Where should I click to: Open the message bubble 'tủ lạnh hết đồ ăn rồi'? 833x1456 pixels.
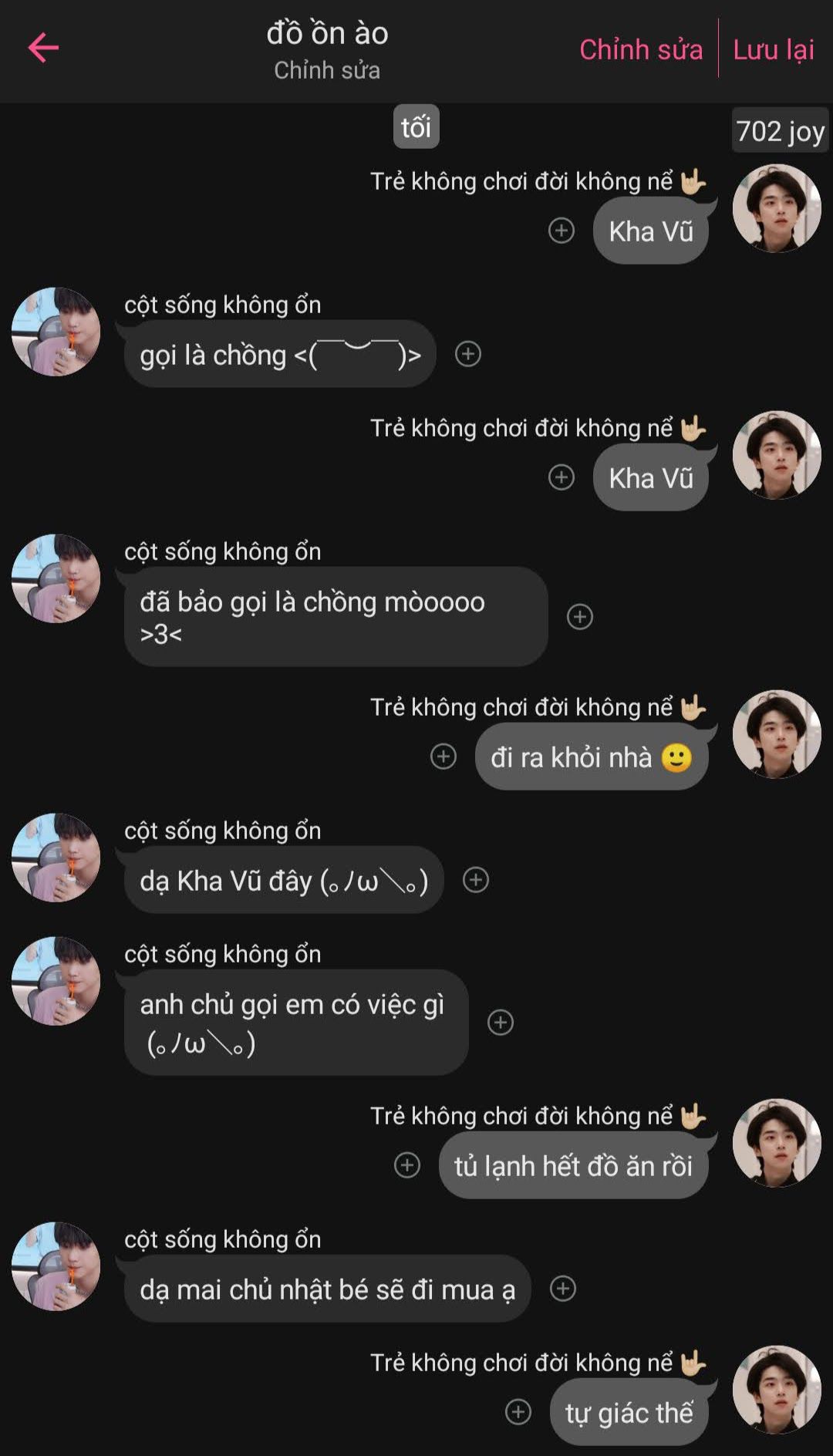[x=573, y=1165]
